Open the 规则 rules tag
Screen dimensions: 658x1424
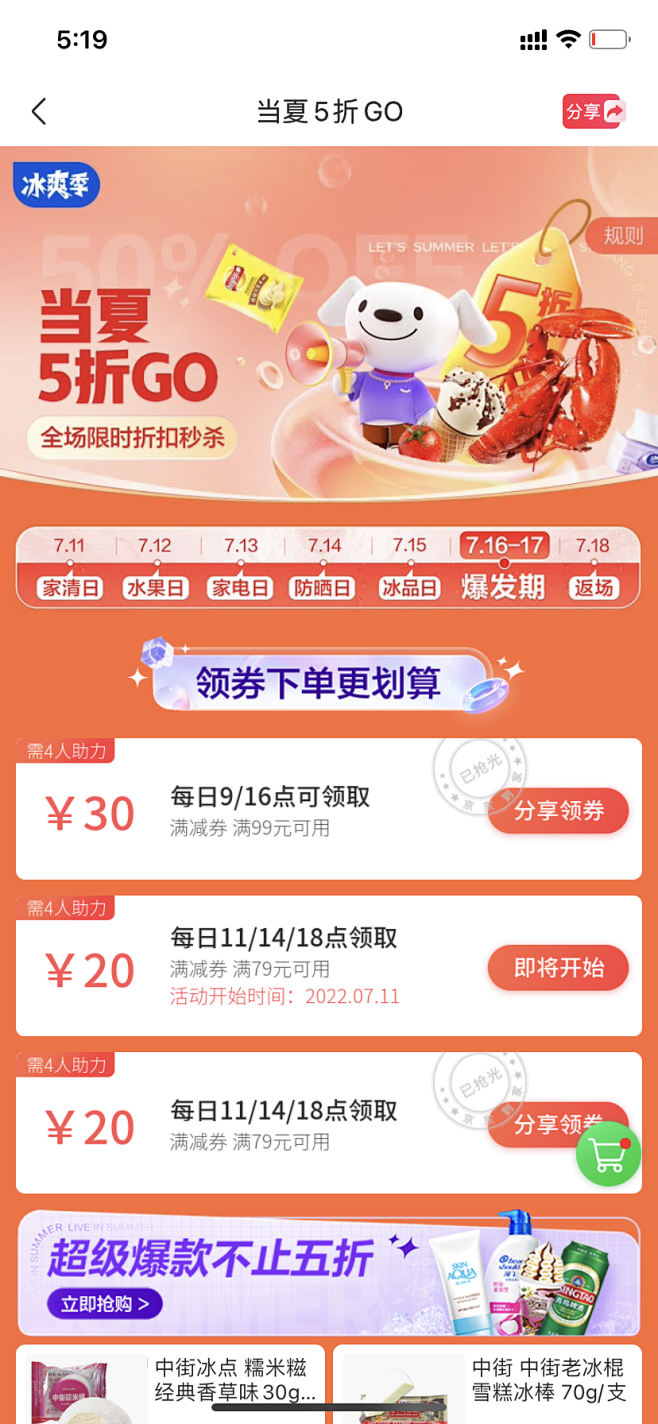point(624,236)
